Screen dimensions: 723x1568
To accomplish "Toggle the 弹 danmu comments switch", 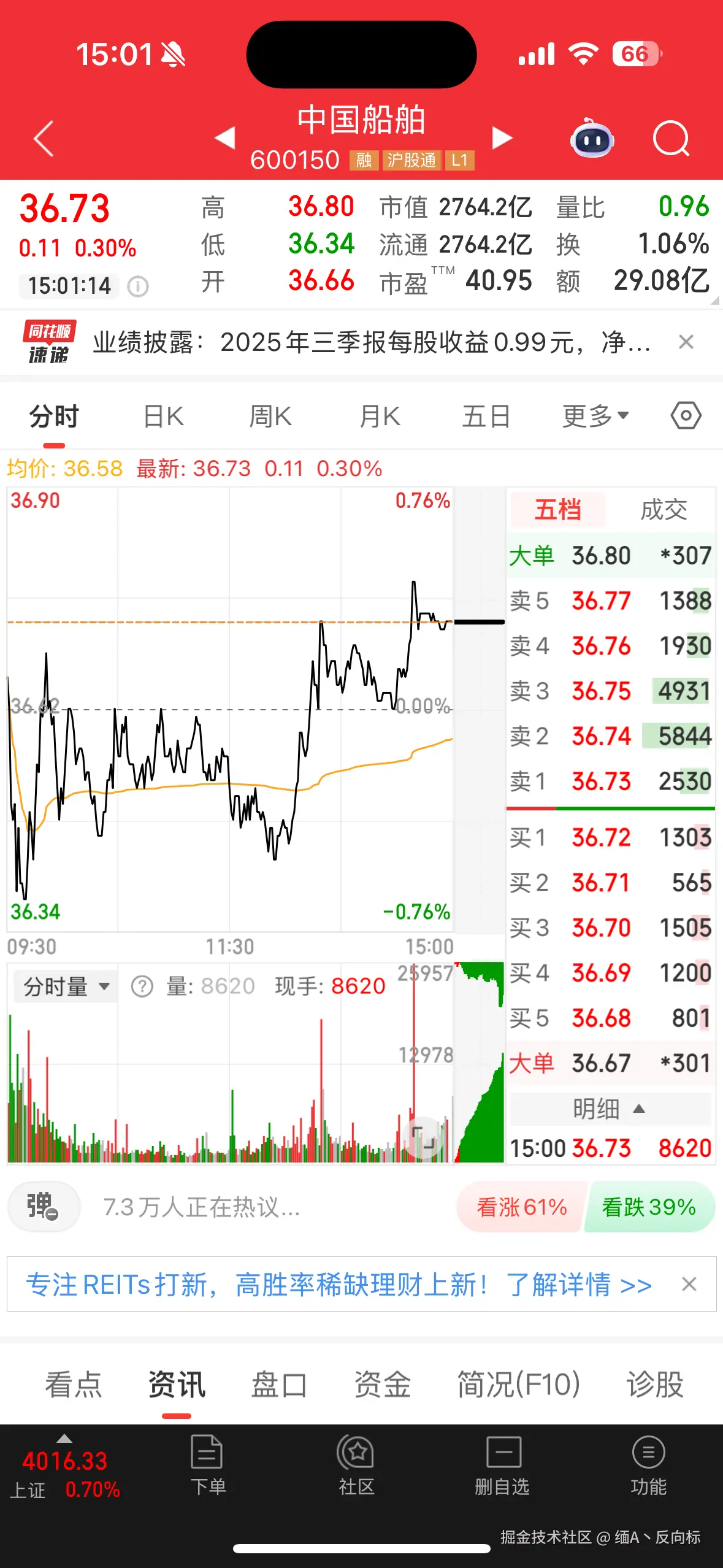I will [44, 1206].
